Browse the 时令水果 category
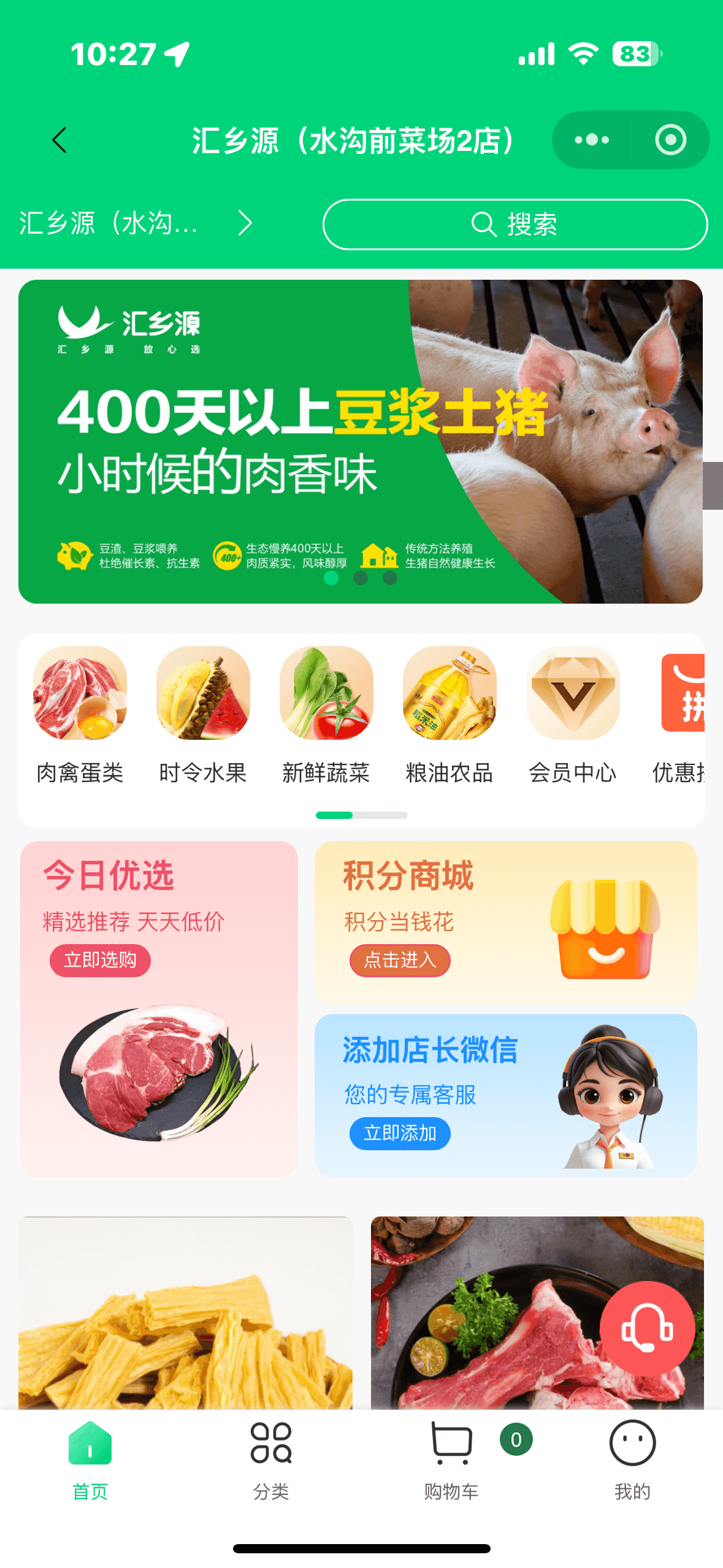The image size is (723, 1568). (203, 715)
